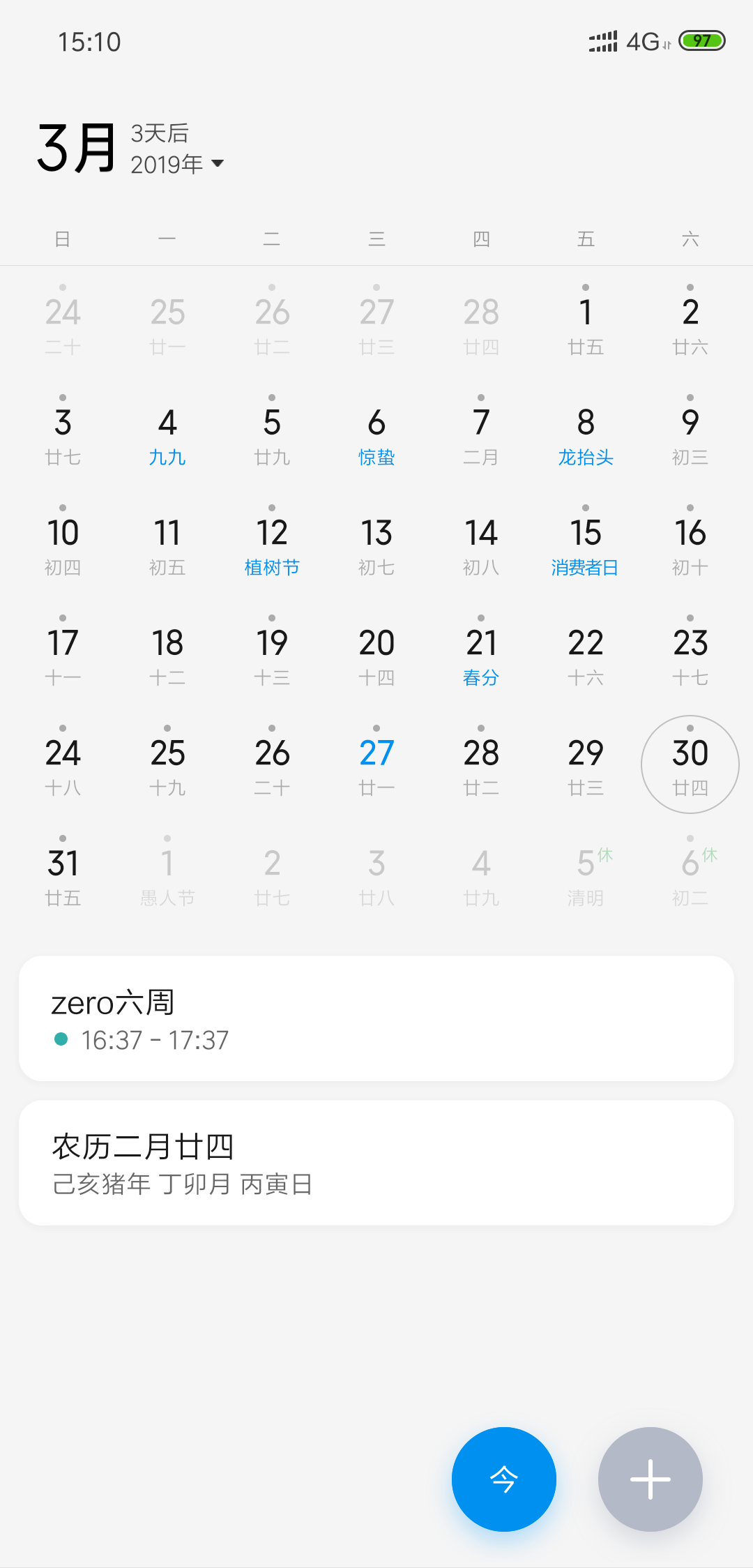Image resolution: width=753 pixels, height=1568 pixels.
Task: Add a new event with plus button
Action: point(650,1479)
